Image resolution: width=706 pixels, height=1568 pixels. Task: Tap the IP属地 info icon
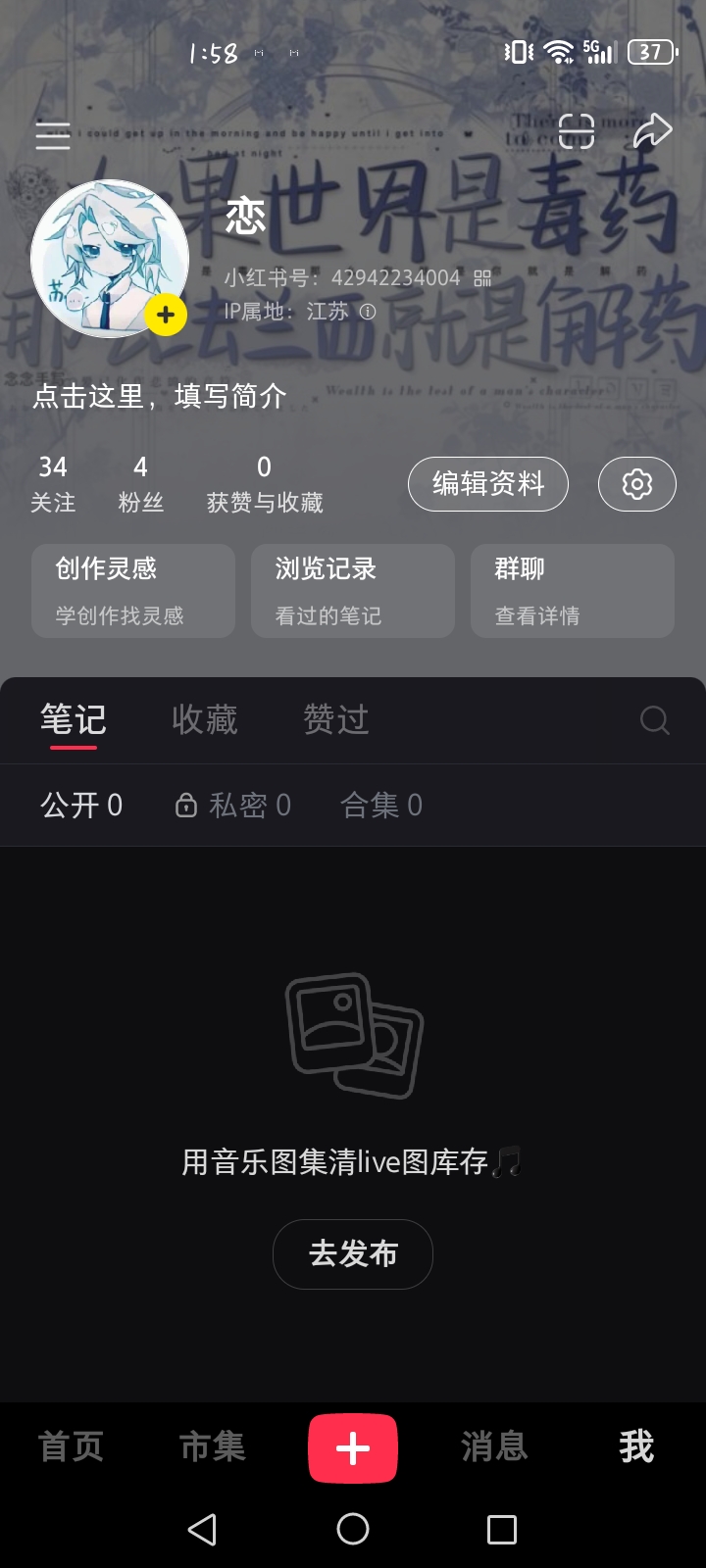point(366,312)
